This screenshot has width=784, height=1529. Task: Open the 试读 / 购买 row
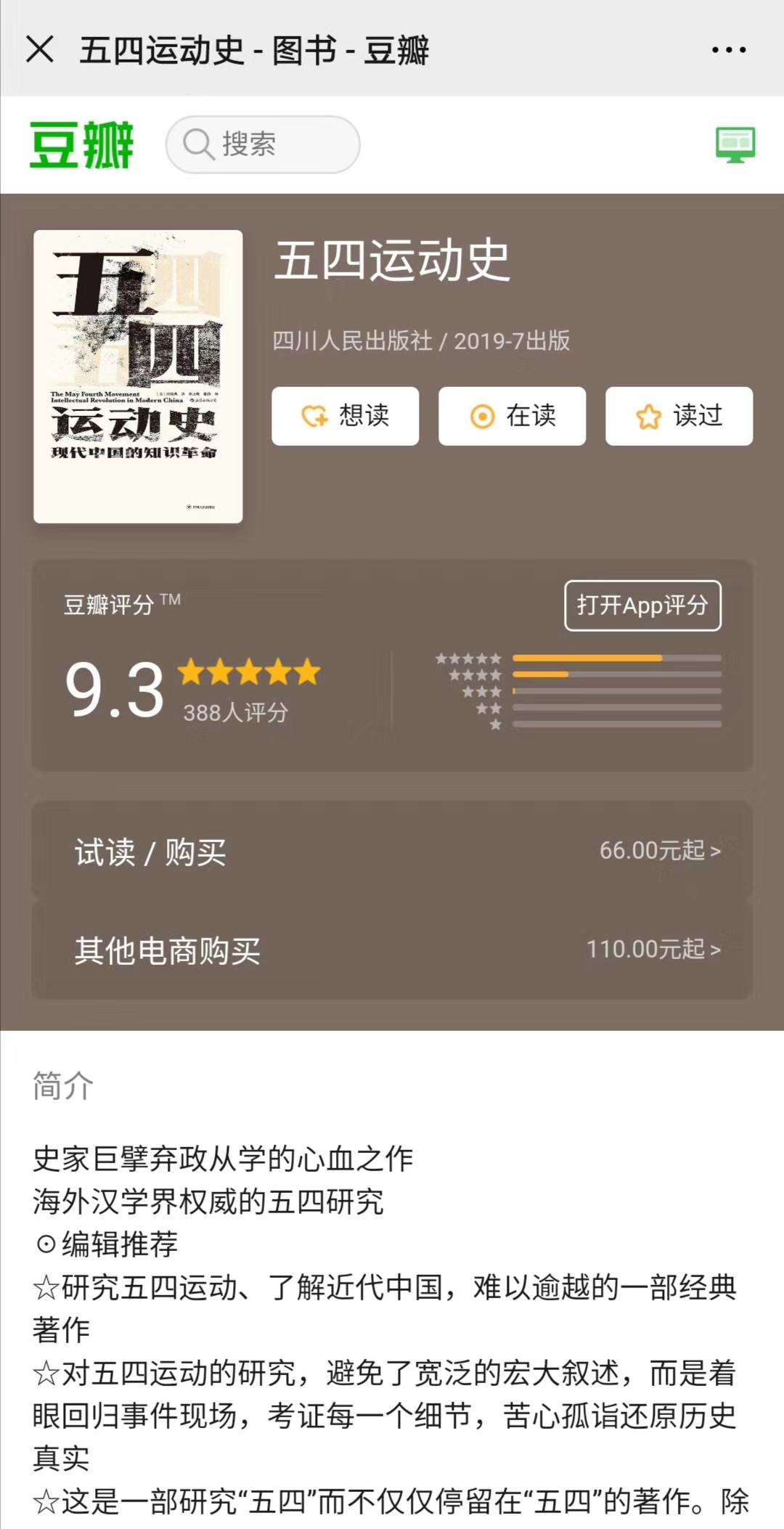coord(392,851)
